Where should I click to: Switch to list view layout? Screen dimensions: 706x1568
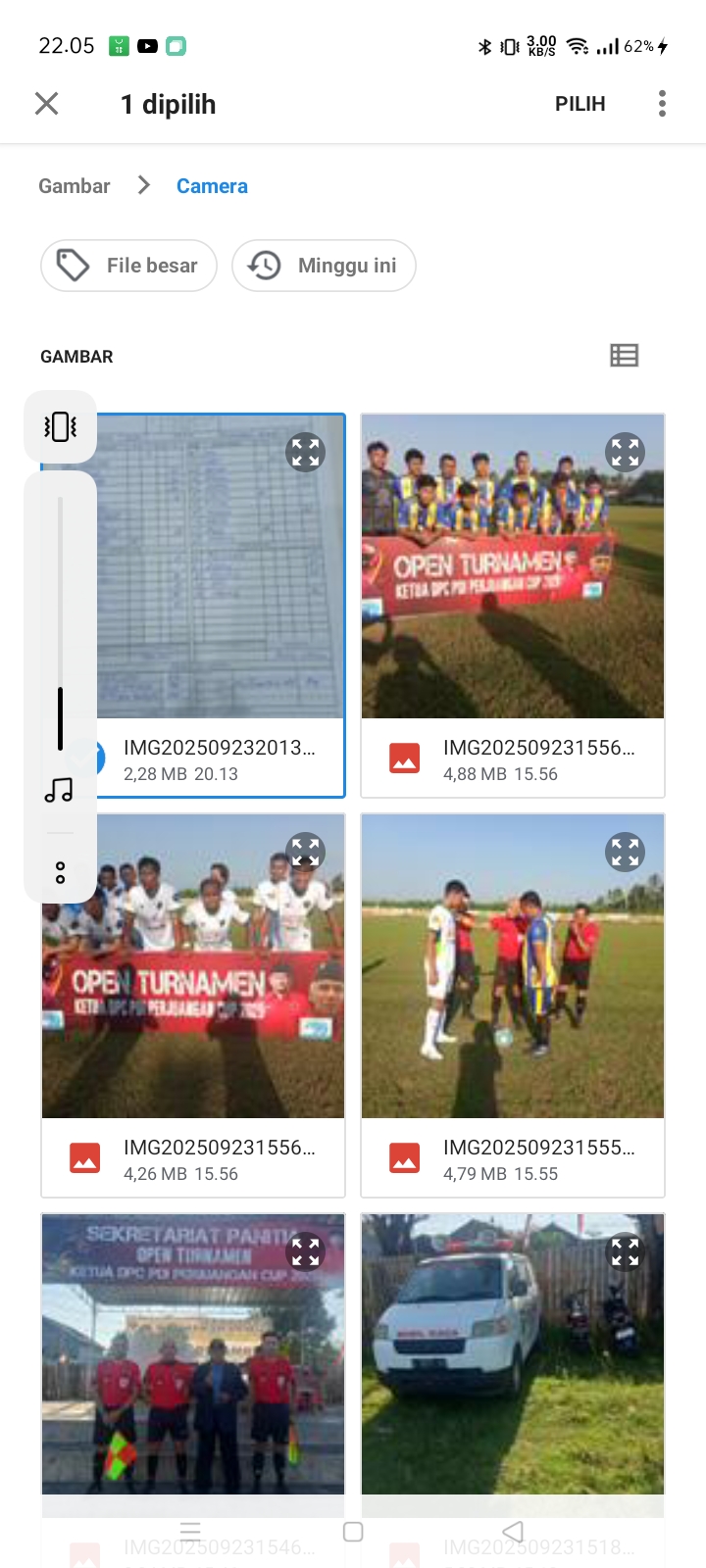[624, 356]
